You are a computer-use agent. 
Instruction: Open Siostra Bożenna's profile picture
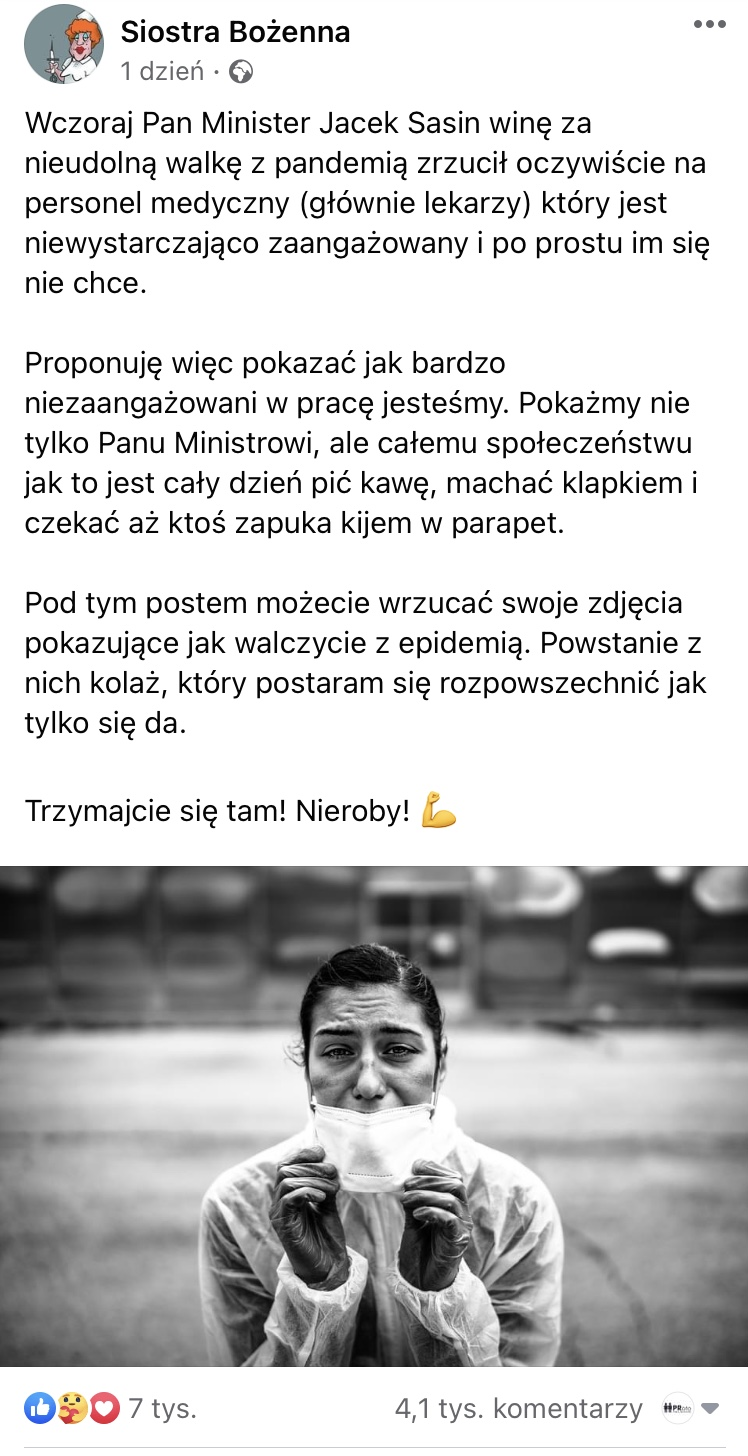pos(63,44)
